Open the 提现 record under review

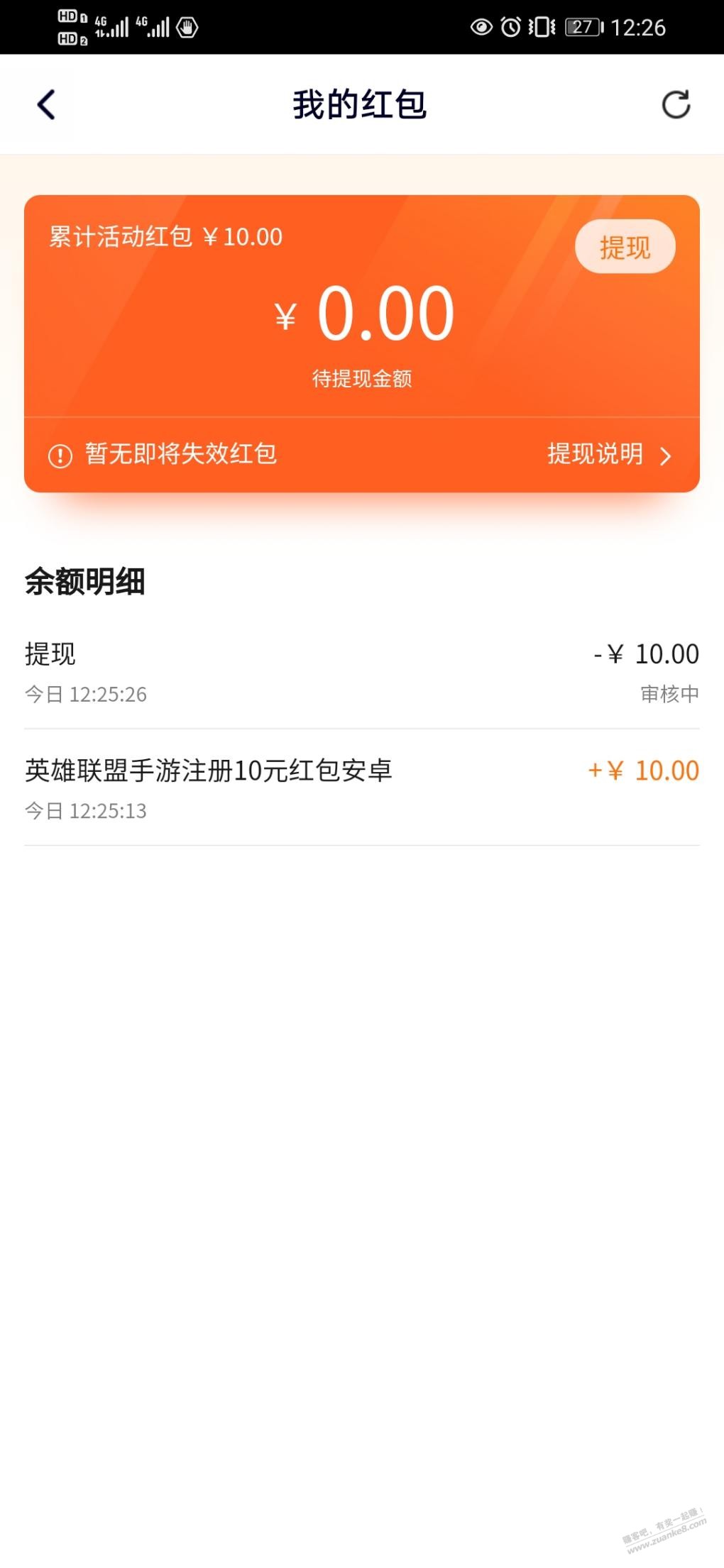pos(361,671)
